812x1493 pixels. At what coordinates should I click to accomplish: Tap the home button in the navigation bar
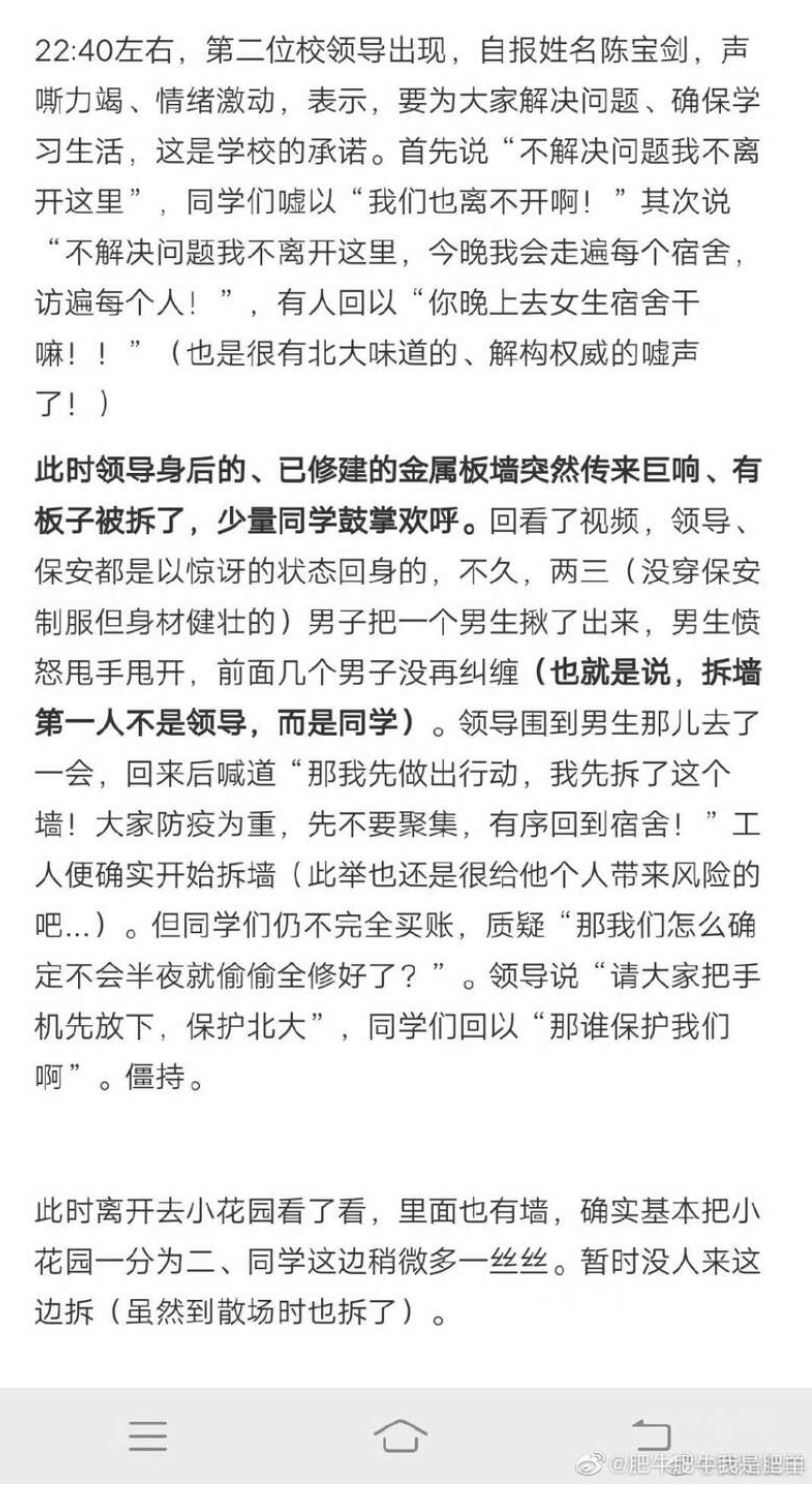[400, 1434]
